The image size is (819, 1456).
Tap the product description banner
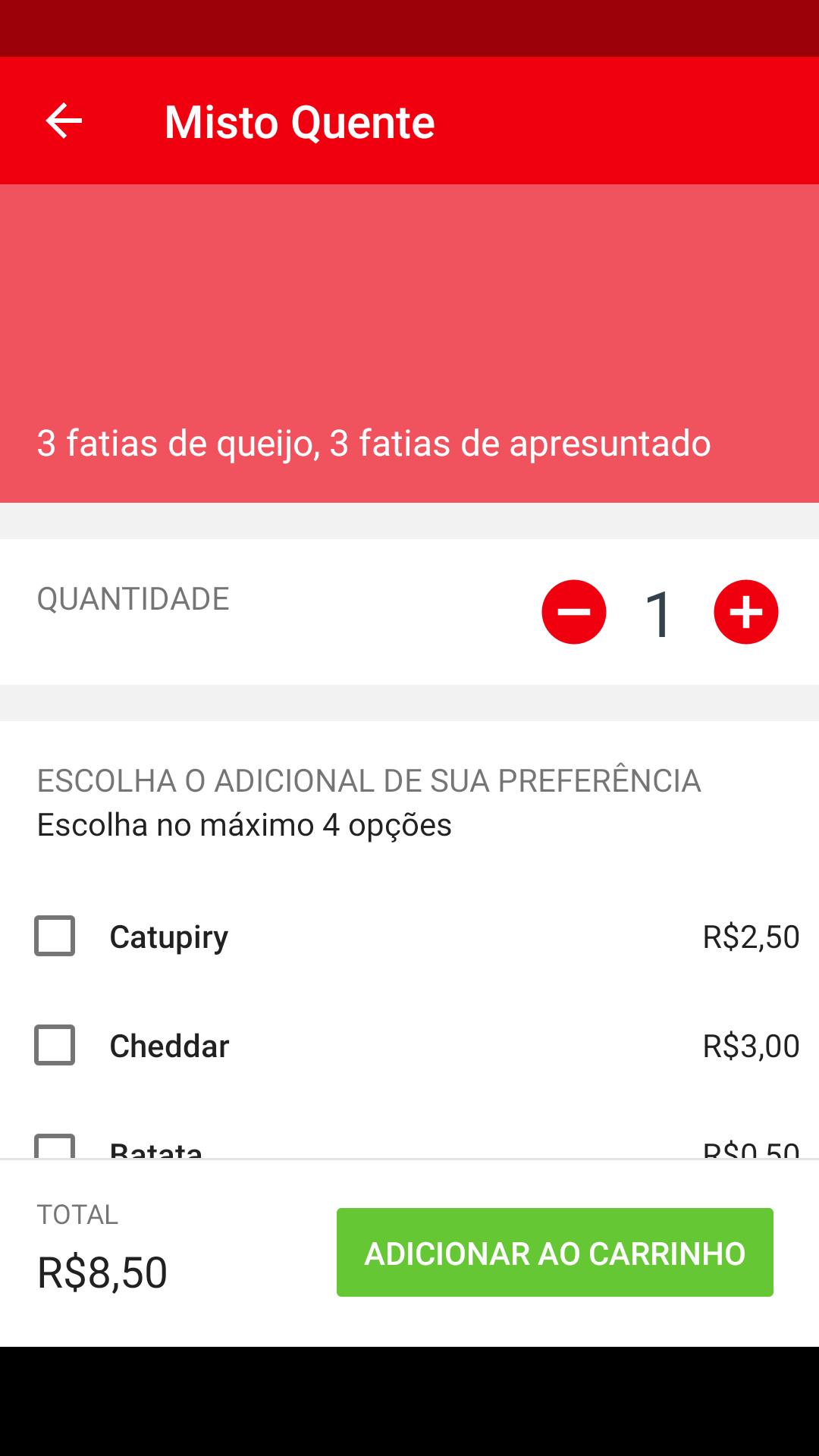tap(374, 445)
